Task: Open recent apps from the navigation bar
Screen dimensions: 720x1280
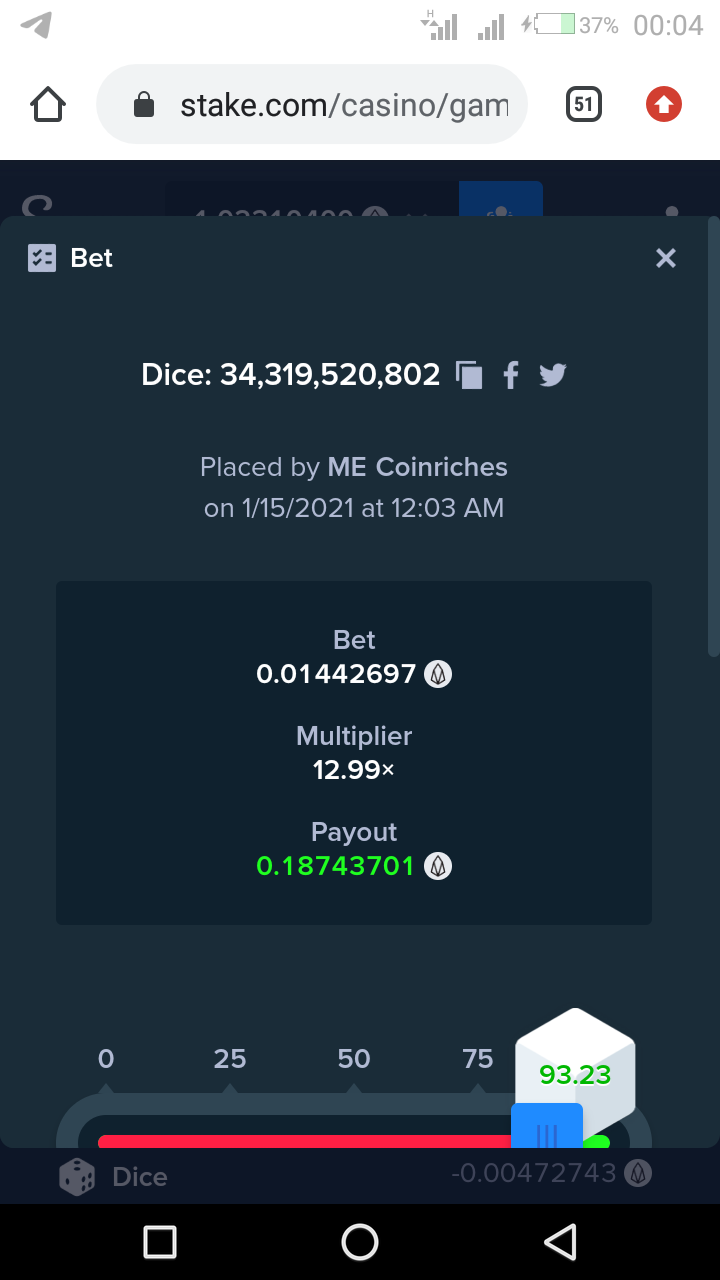Action: click(160, 1242)
